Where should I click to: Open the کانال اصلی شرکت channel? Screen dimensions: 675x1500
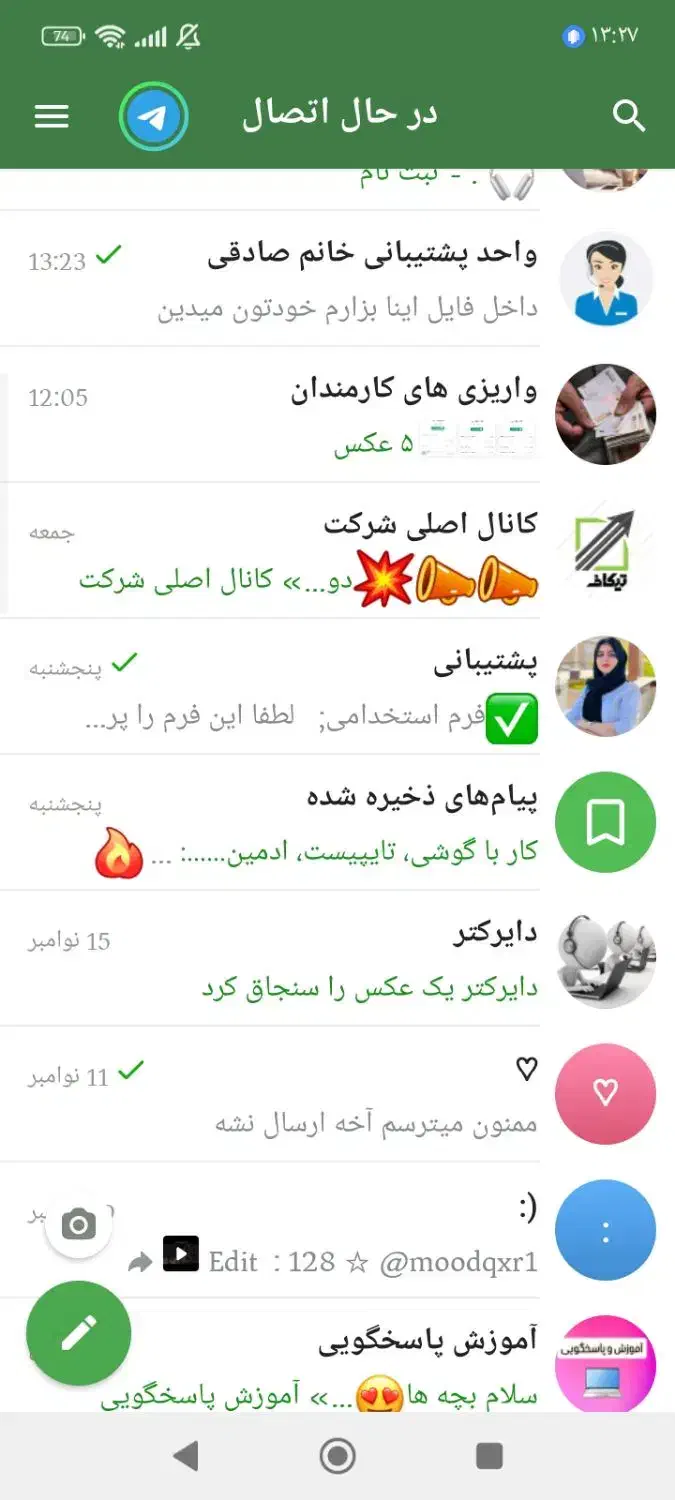coord(340,551)
